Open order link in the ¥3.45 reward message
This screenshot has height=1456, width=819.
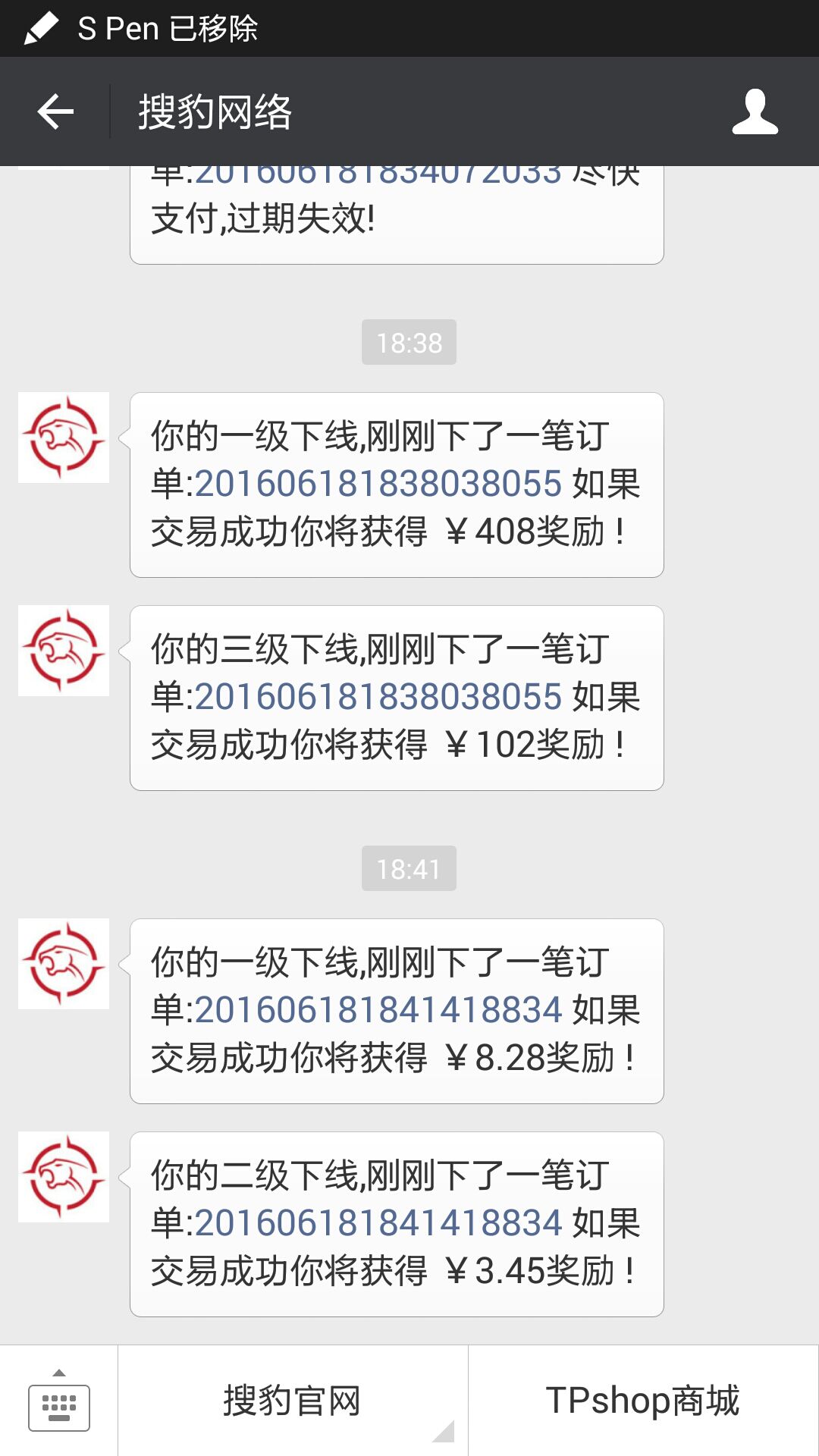tap(378, 1223)
